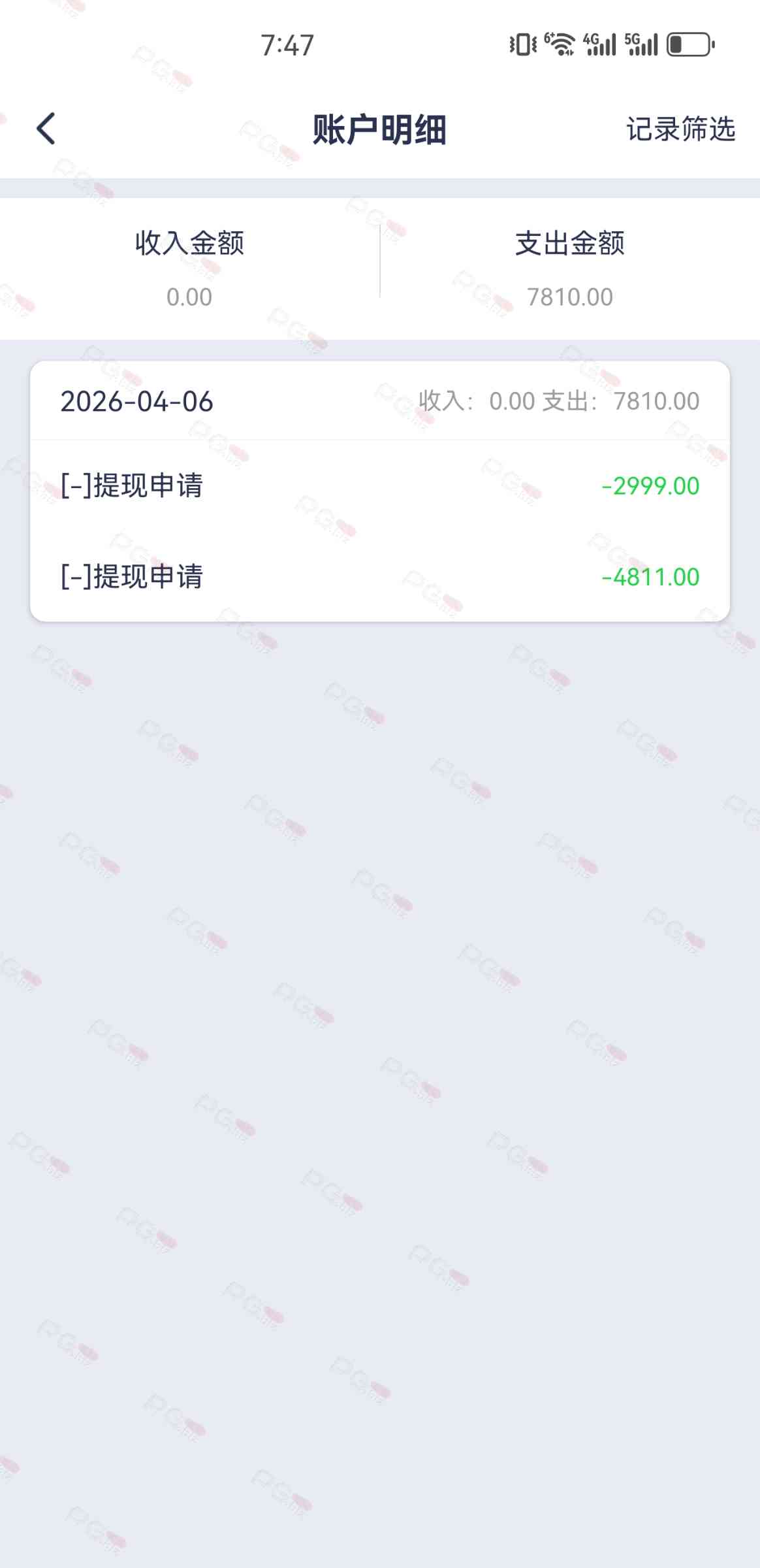The height and width of the screenshot is (1568, 760).
Task: Go back using the top-left arrow
Action: point(46,129)
